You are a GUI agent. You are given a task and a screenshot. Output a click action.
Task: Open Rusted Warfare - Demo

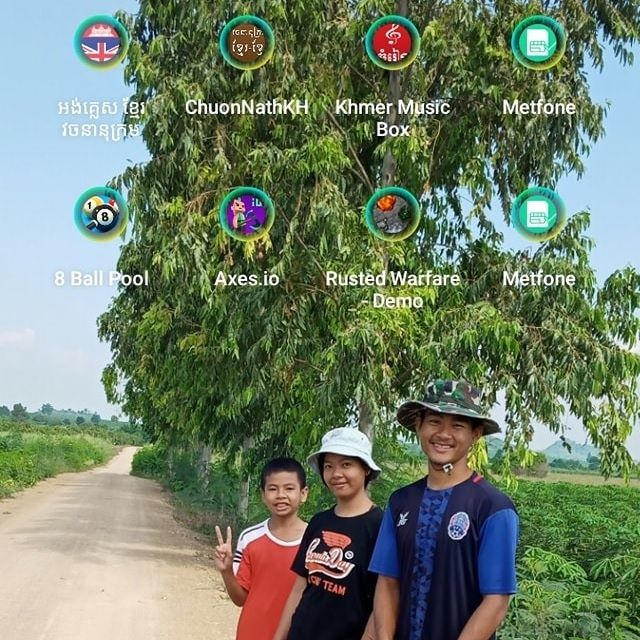point(392,214)
